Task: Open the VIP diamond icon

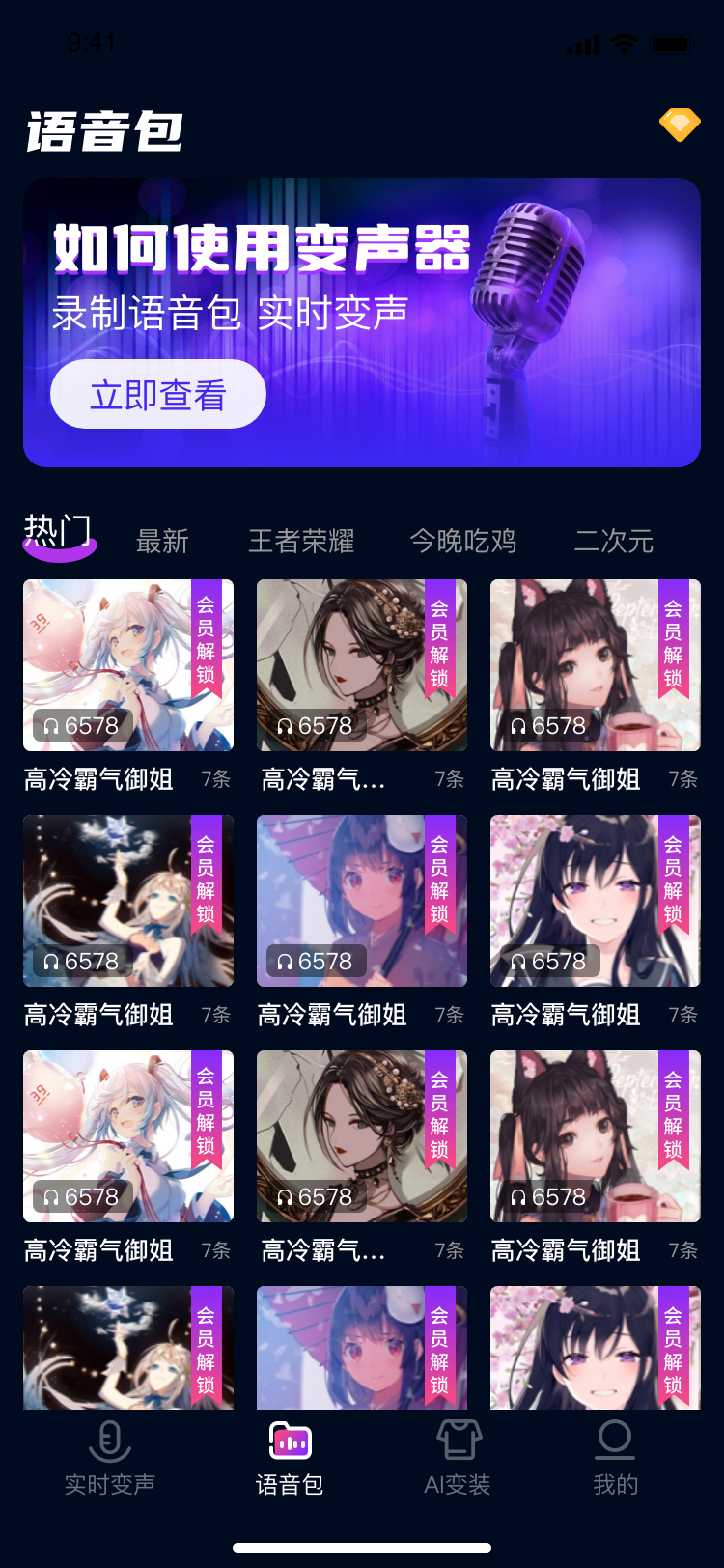Action: point(680,124)
